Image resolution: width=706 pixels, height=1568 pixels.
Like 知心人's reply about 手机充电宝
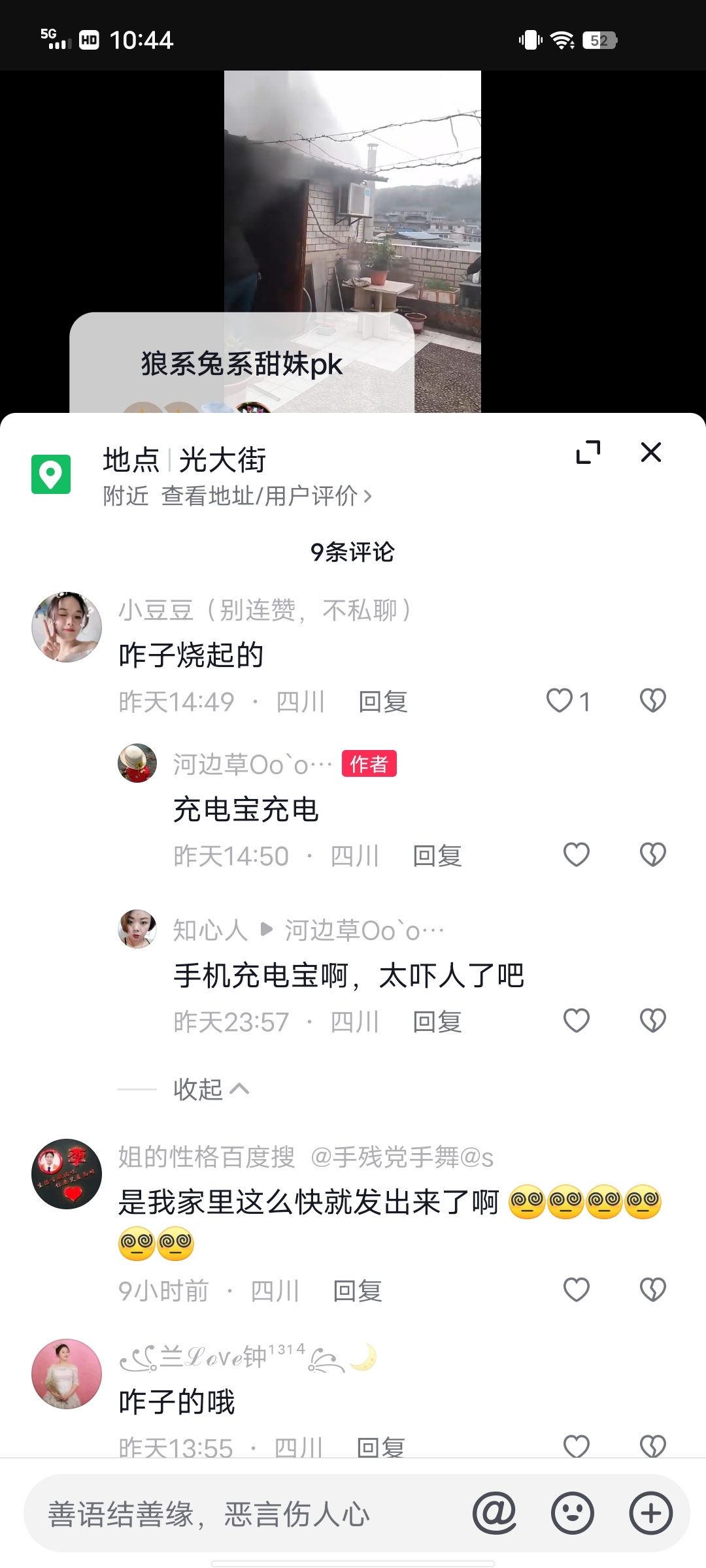[x=576, y=1021]
